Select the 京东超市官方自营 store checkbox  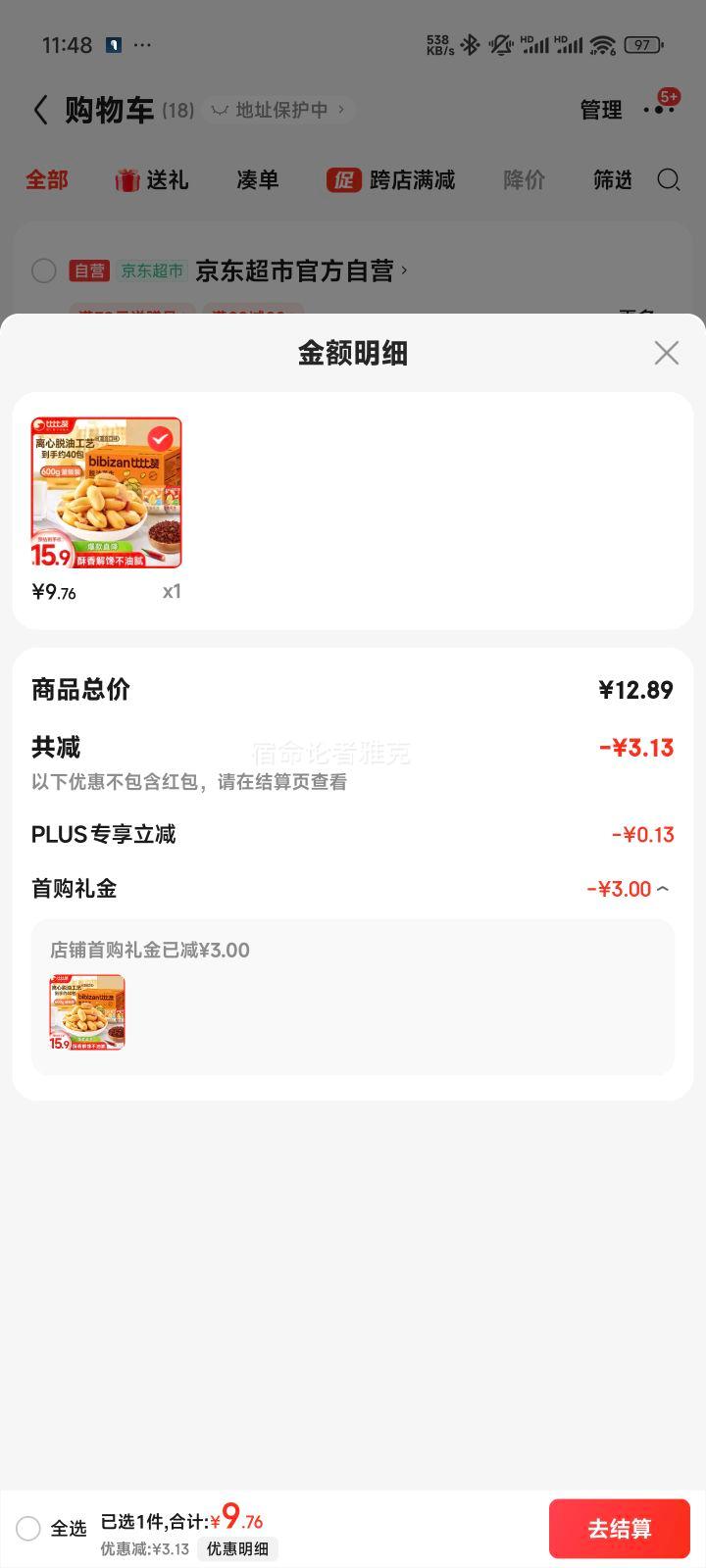coord(43,270)
